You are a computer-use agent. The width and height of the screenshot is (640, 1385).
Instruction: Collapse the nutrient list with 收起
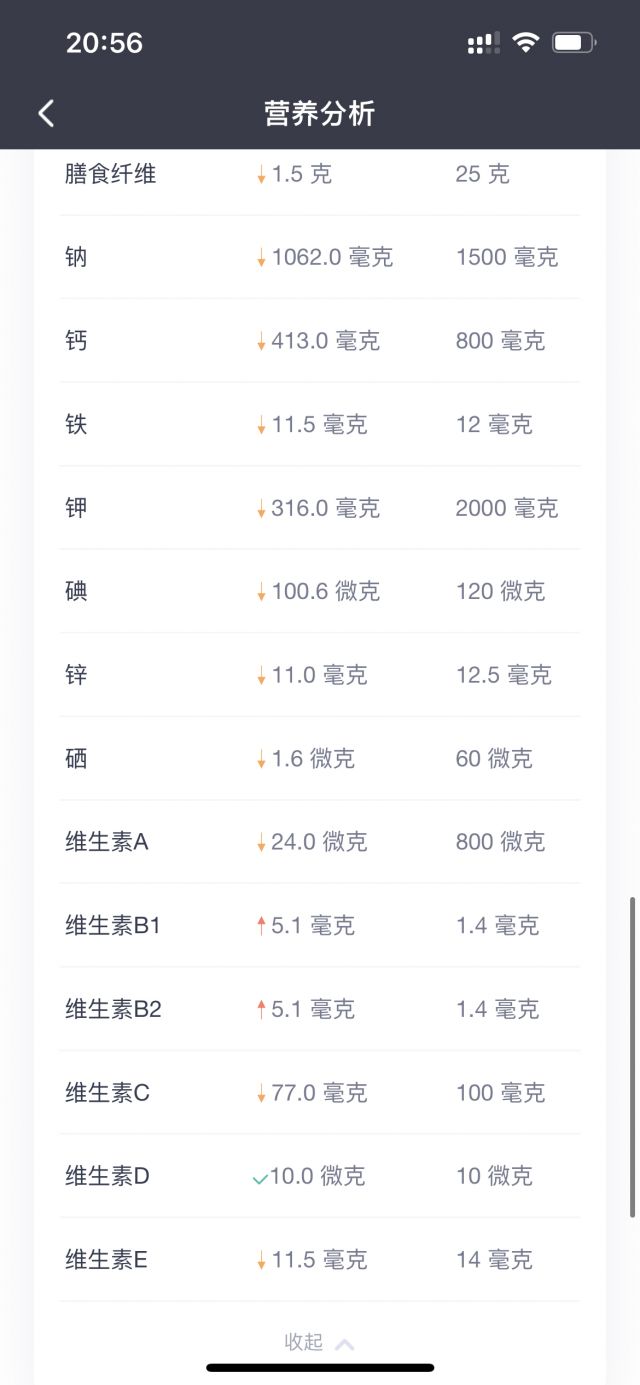pyautogui.click(x=319, y=1342)
